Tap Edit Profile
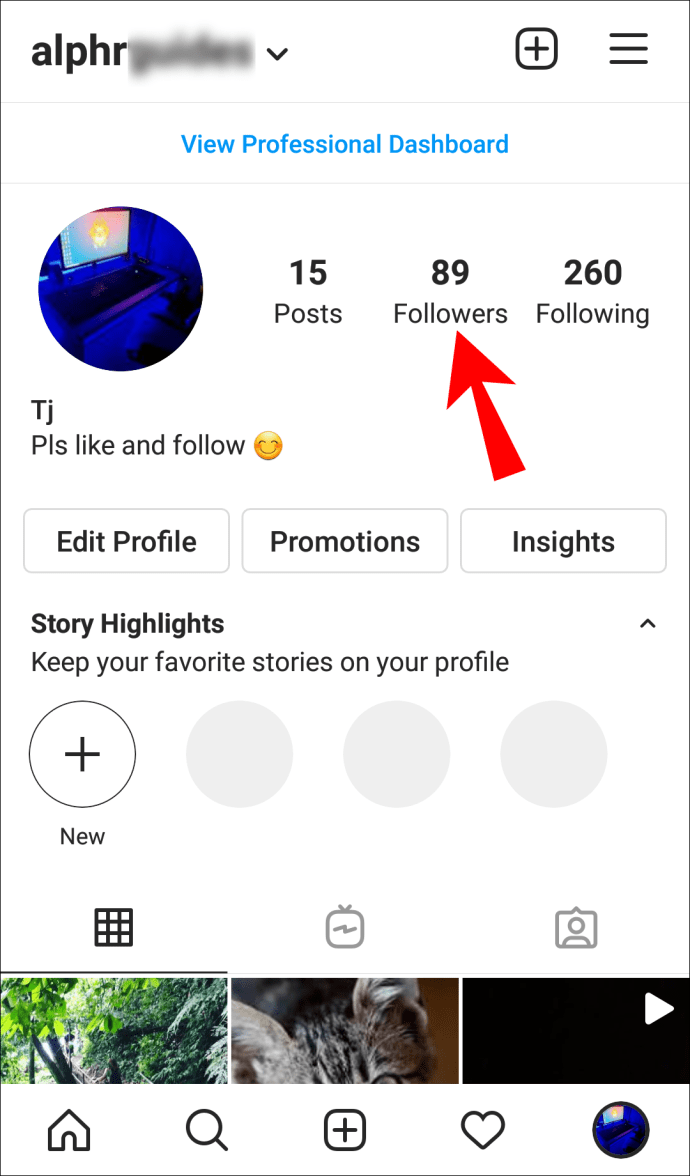This screenshot has height=1176, width=690. tap(127, 541)
